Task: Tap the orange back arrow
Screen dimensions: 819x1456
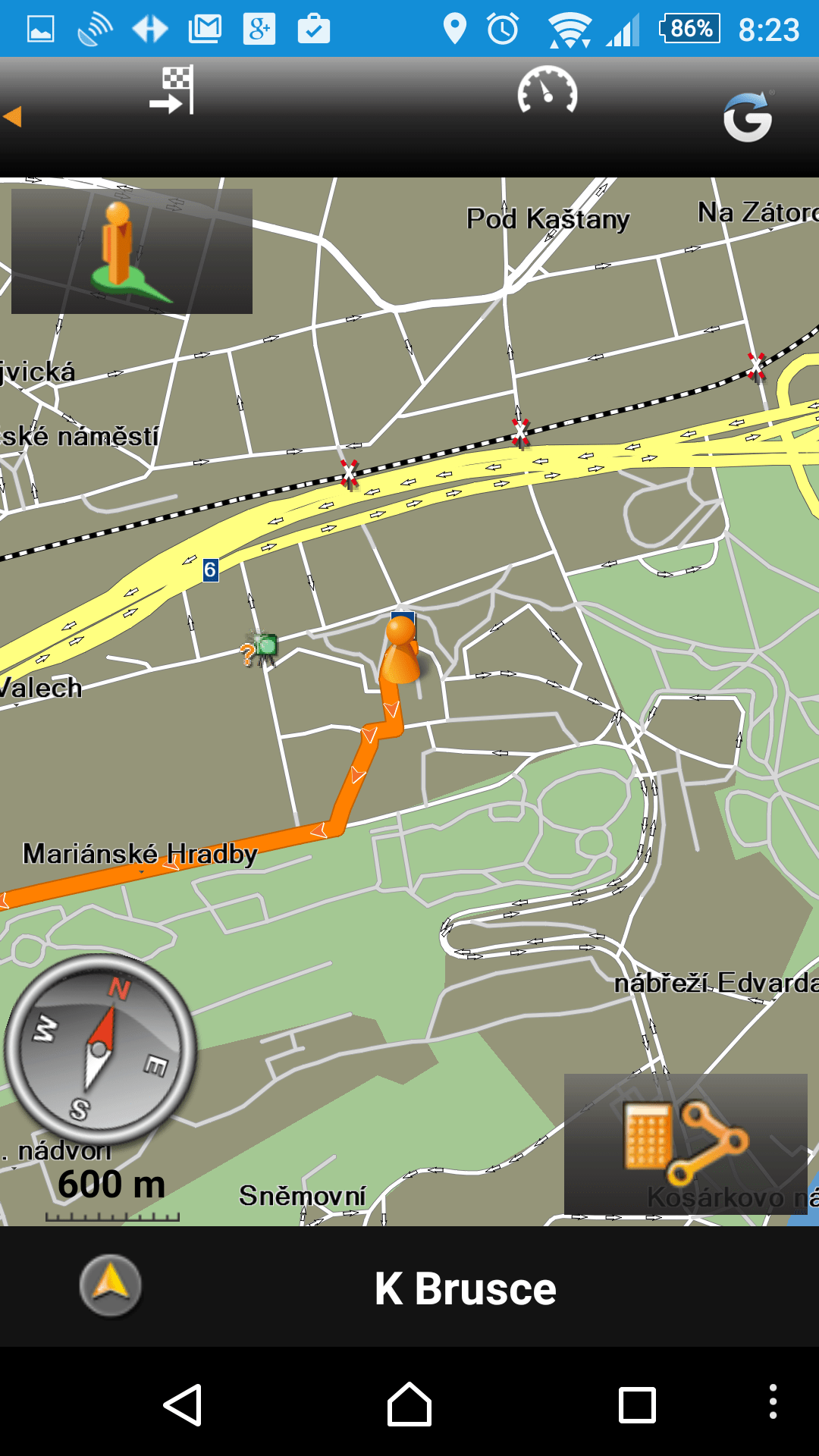Action: (13, 116)
